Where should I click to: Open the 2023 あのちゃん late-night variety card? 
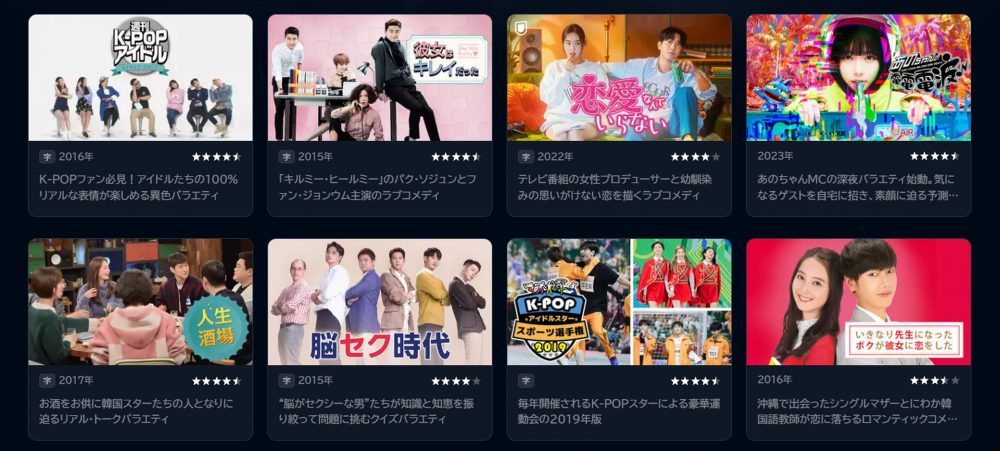point(858,78)
